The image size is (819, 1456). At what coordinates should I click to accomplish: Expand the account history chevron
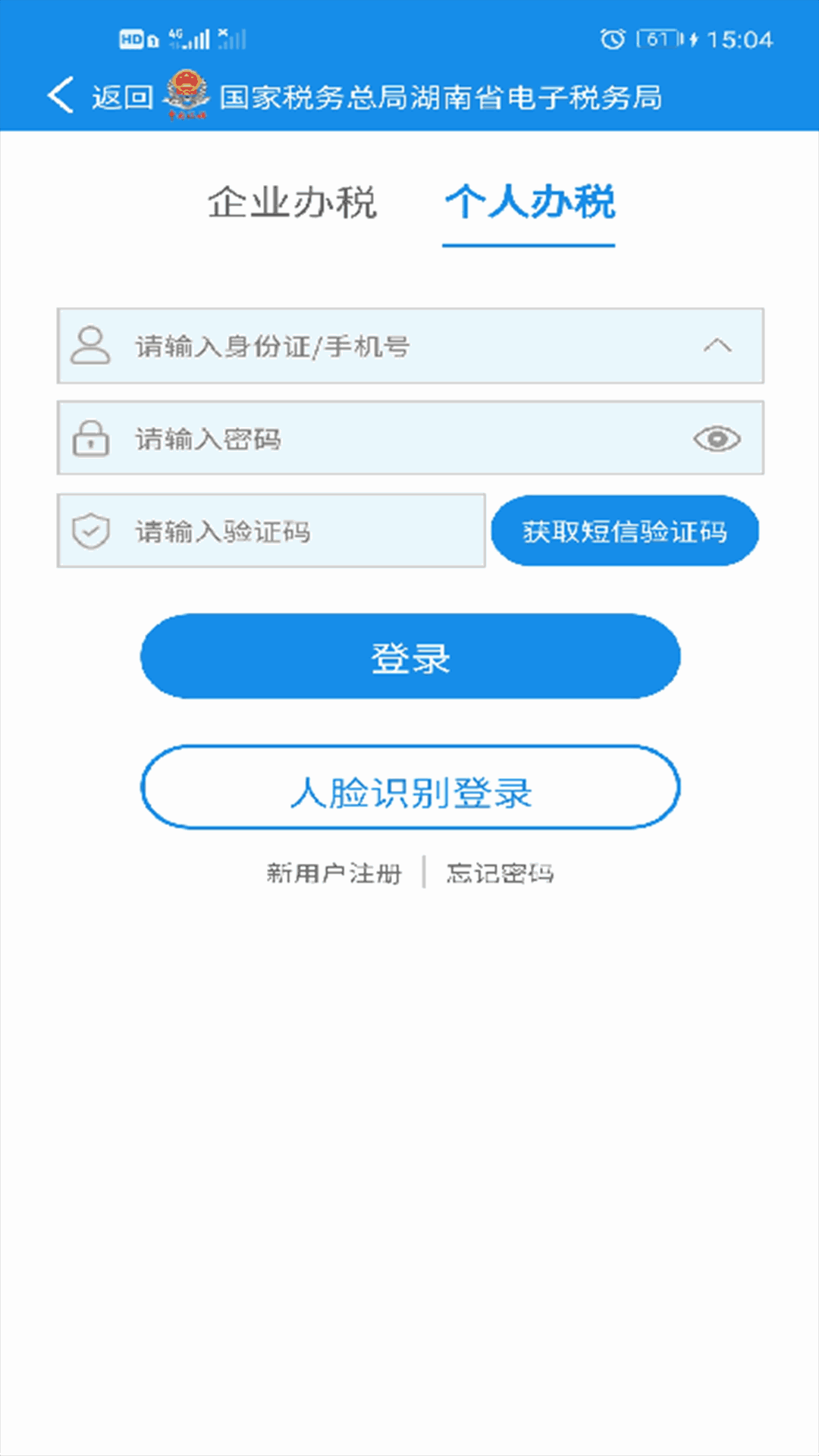click(717, 347)
